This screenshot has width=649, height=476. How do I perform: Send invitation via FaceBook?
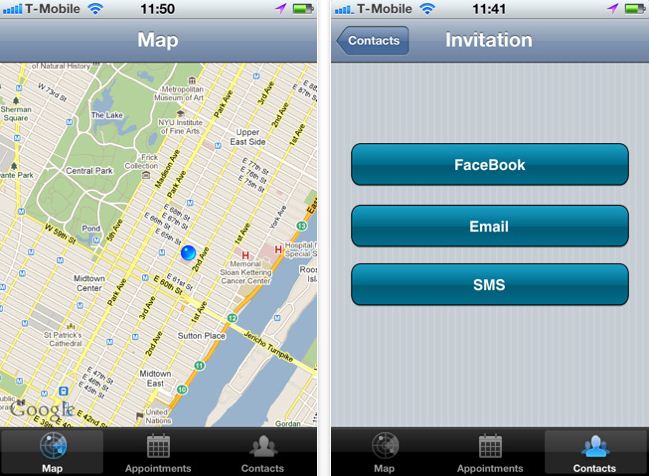tap(489, 165)
